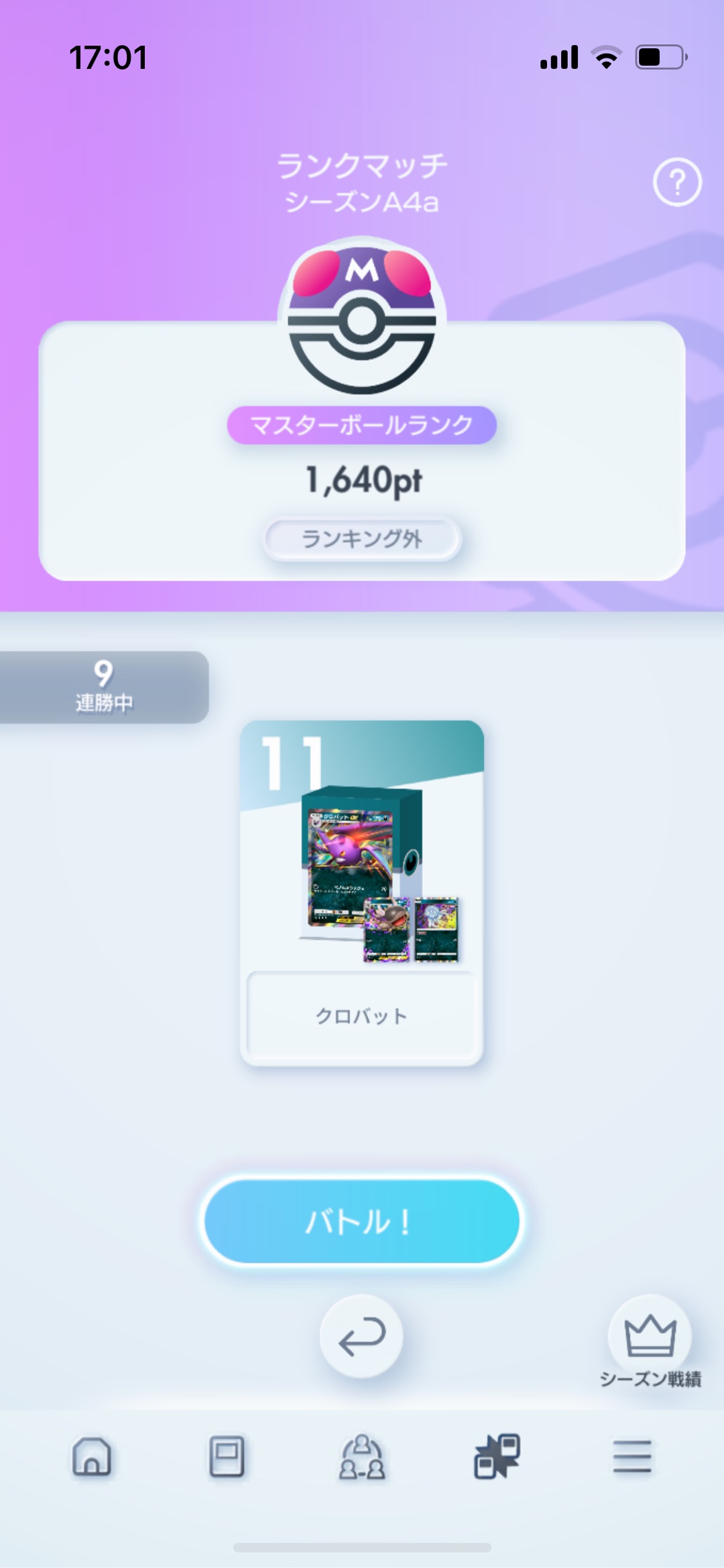Switch to the Social community tab
The image size is (724, 1568).
coord(362,1457)
